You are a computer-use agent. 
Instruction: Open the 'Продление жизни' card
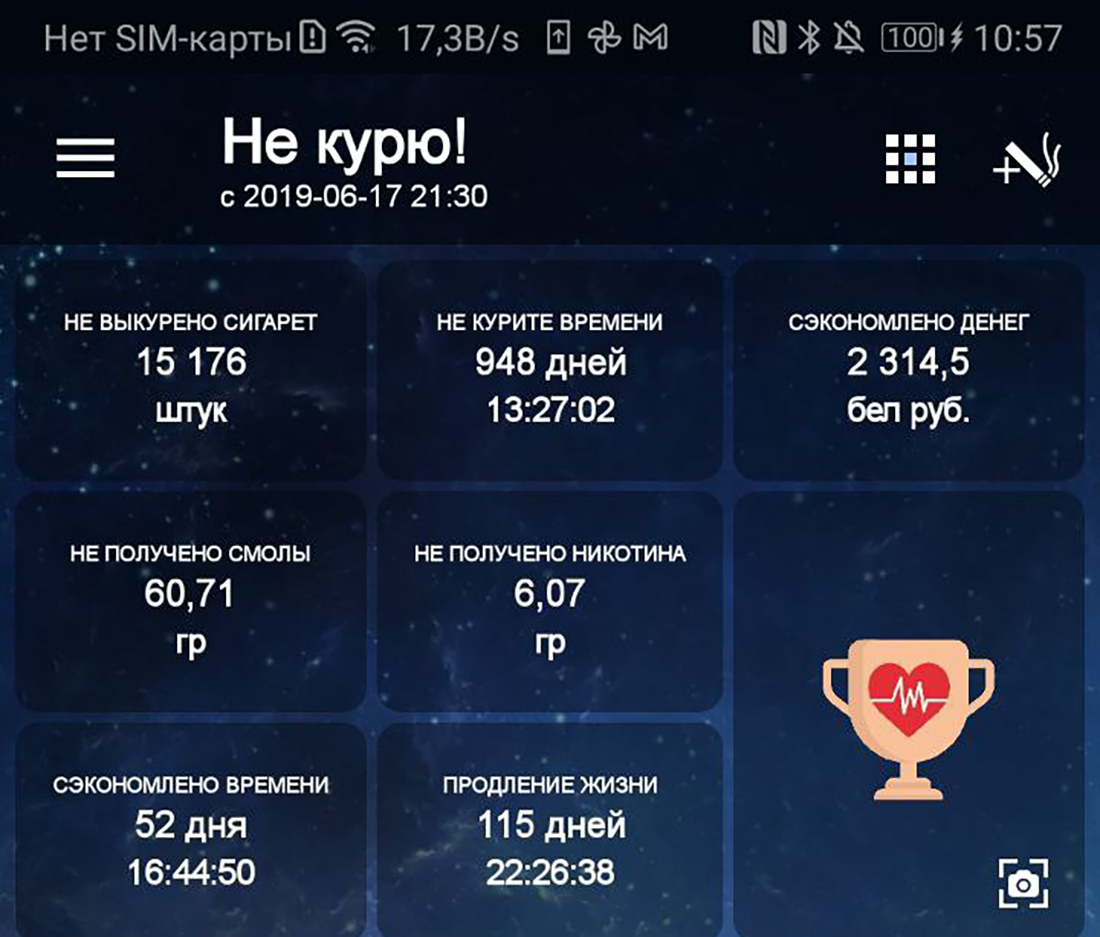point(550,830)
